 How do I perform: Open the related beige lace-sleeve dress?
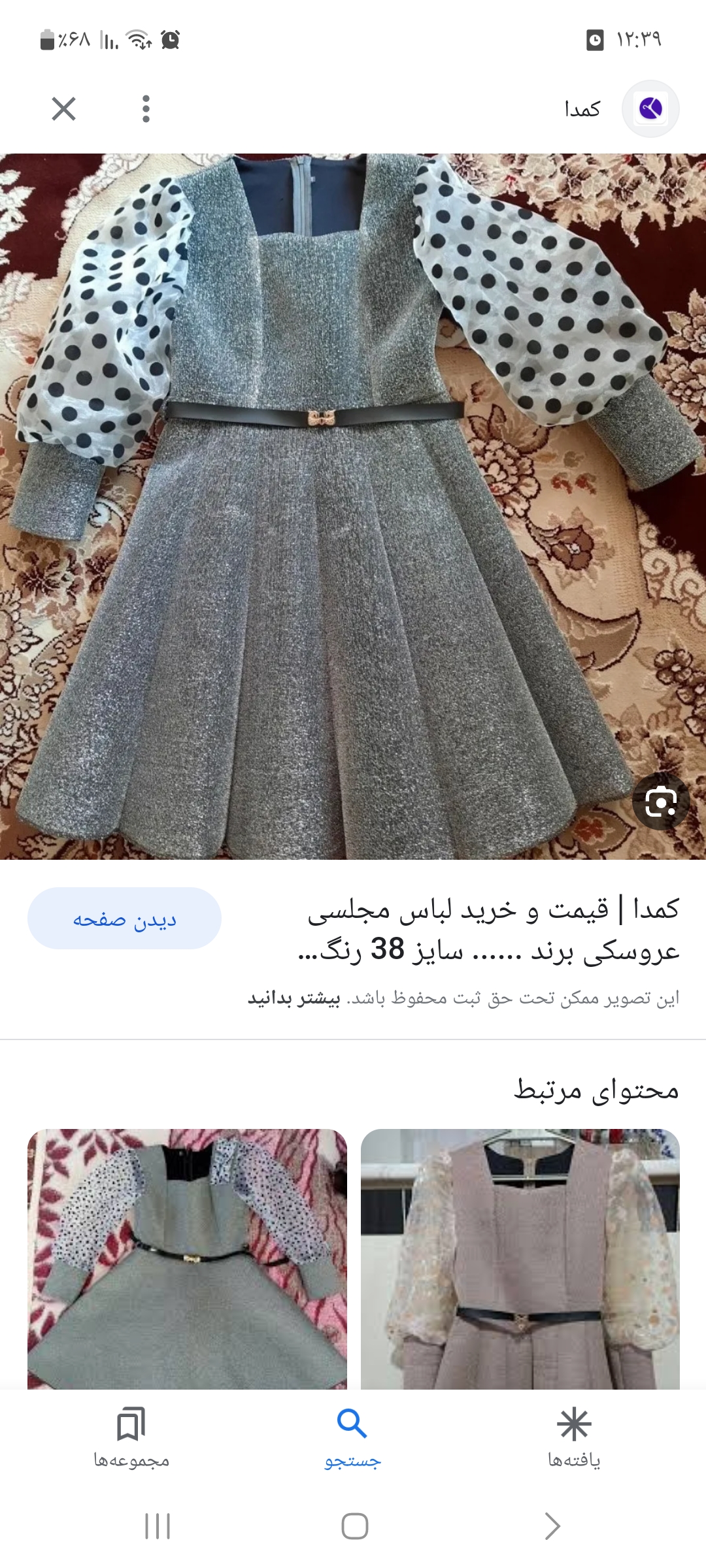coord(520,1258)
